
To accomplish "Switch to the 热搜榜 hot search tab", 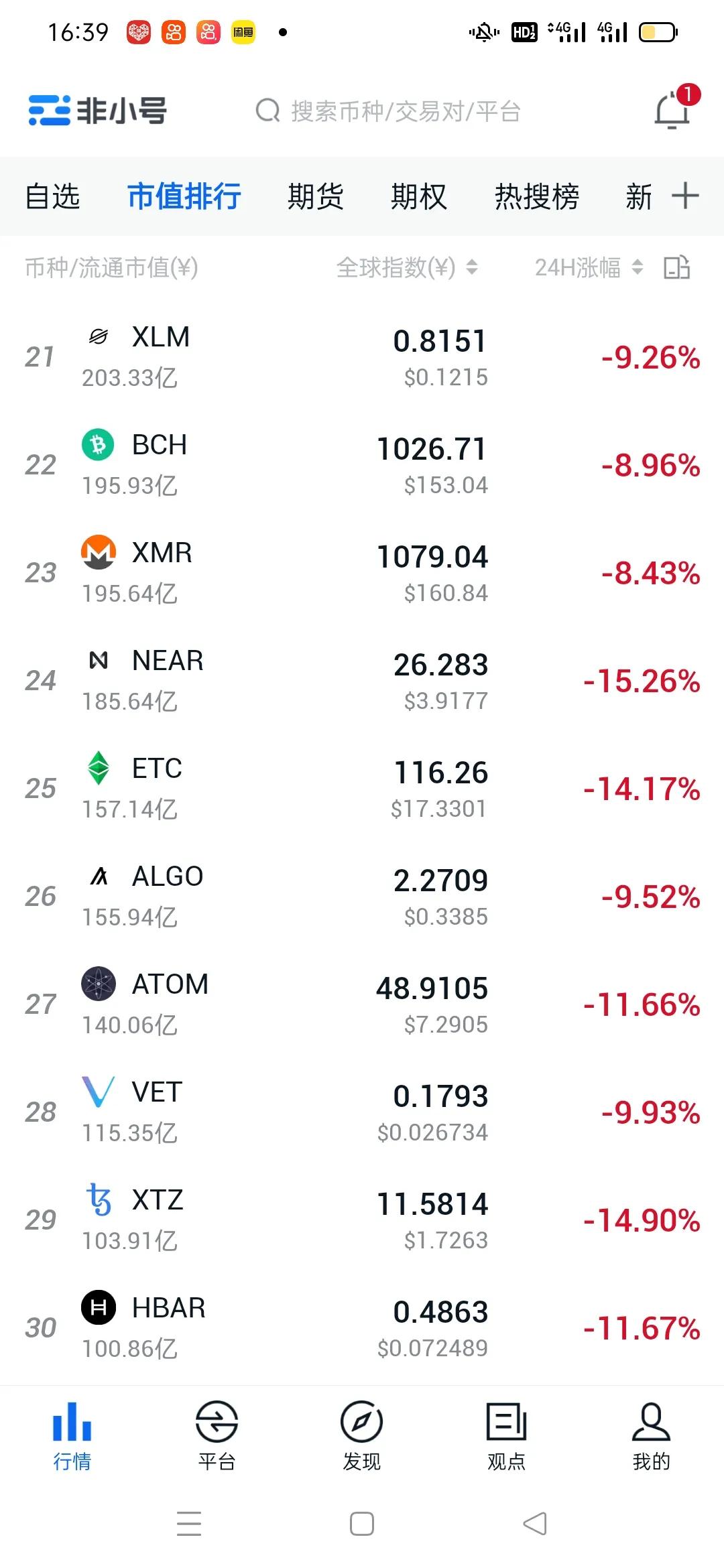I will pos(536,196).
